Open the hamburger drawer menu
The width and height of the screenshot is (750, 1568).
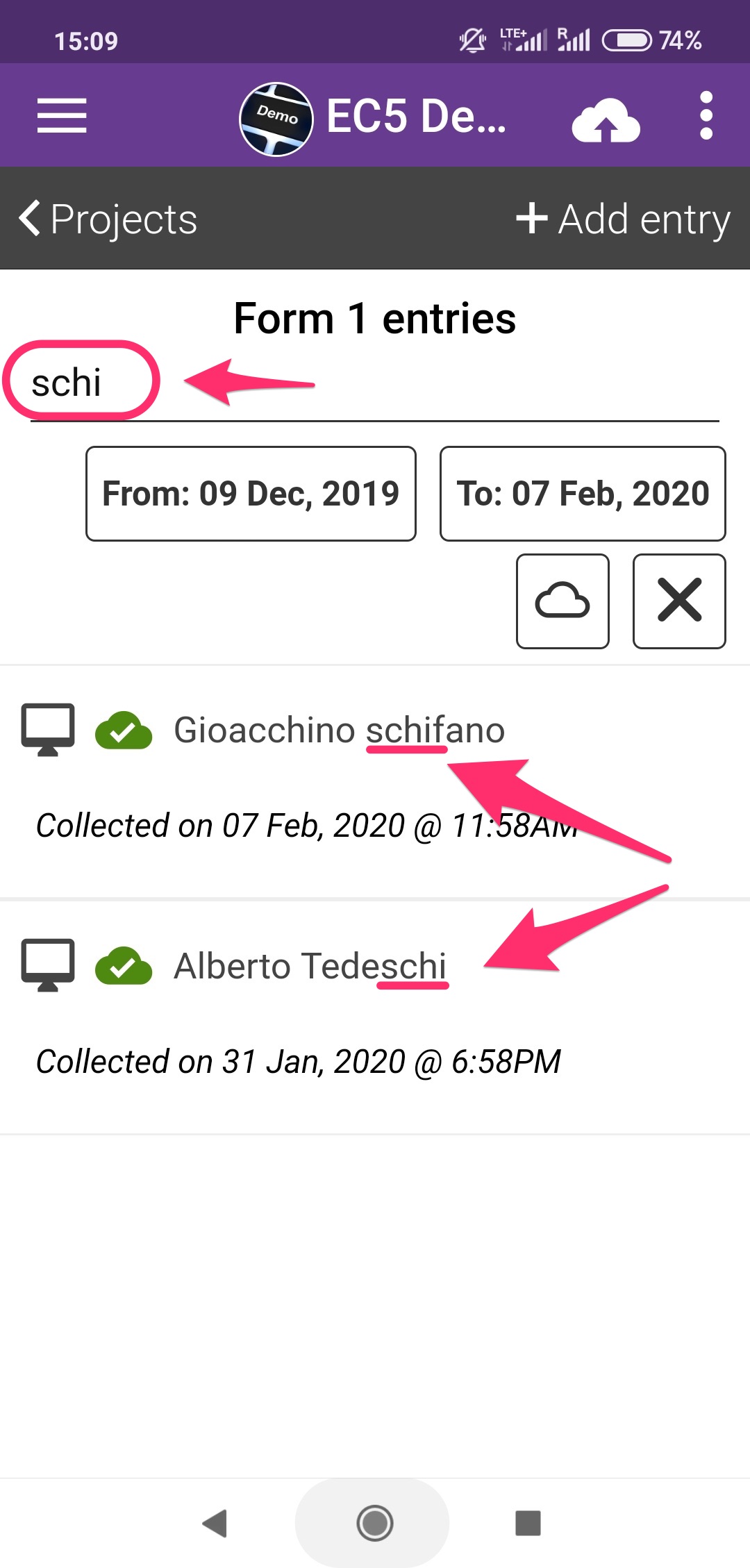tap(62, 115)
